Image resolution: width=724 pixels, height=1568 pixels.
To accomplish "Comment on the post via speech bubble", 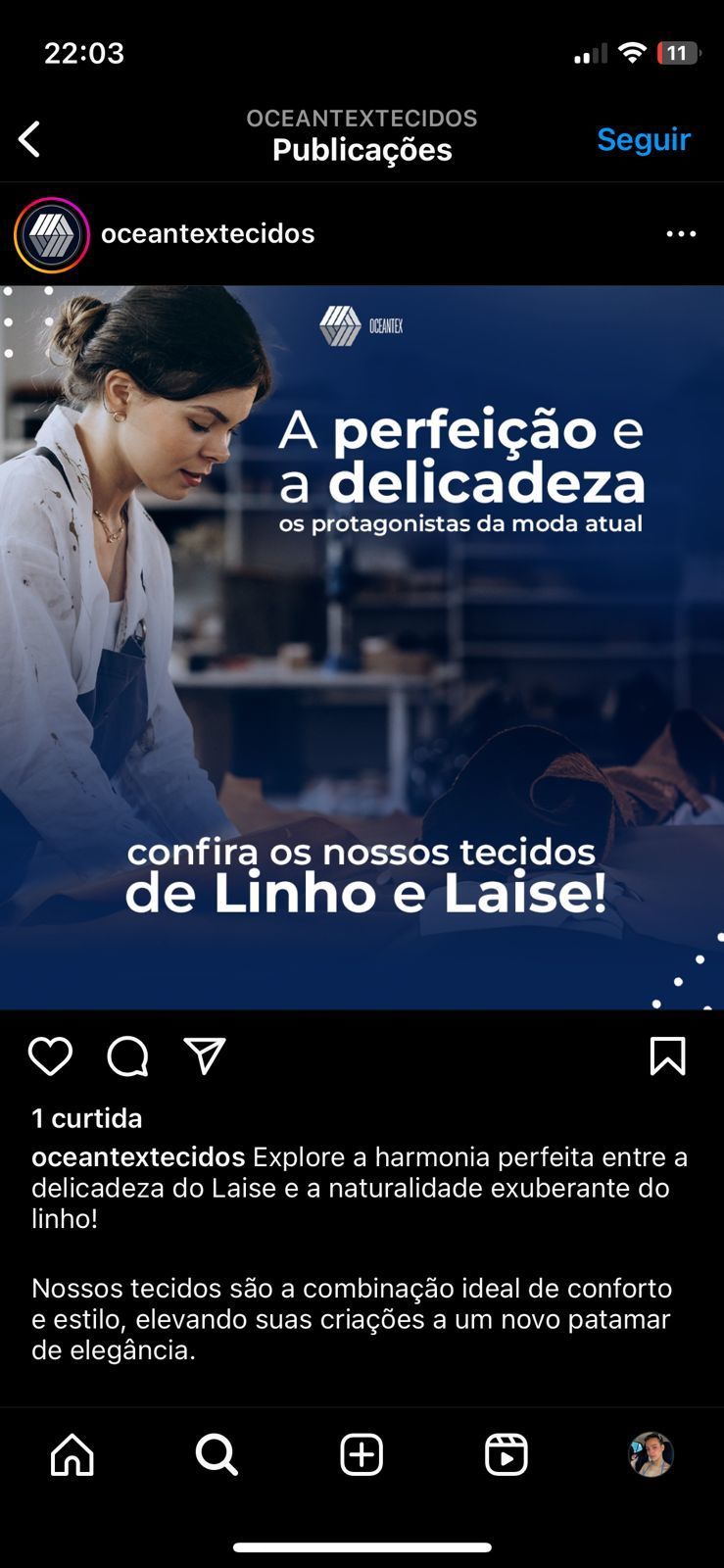I will 127,1056.
